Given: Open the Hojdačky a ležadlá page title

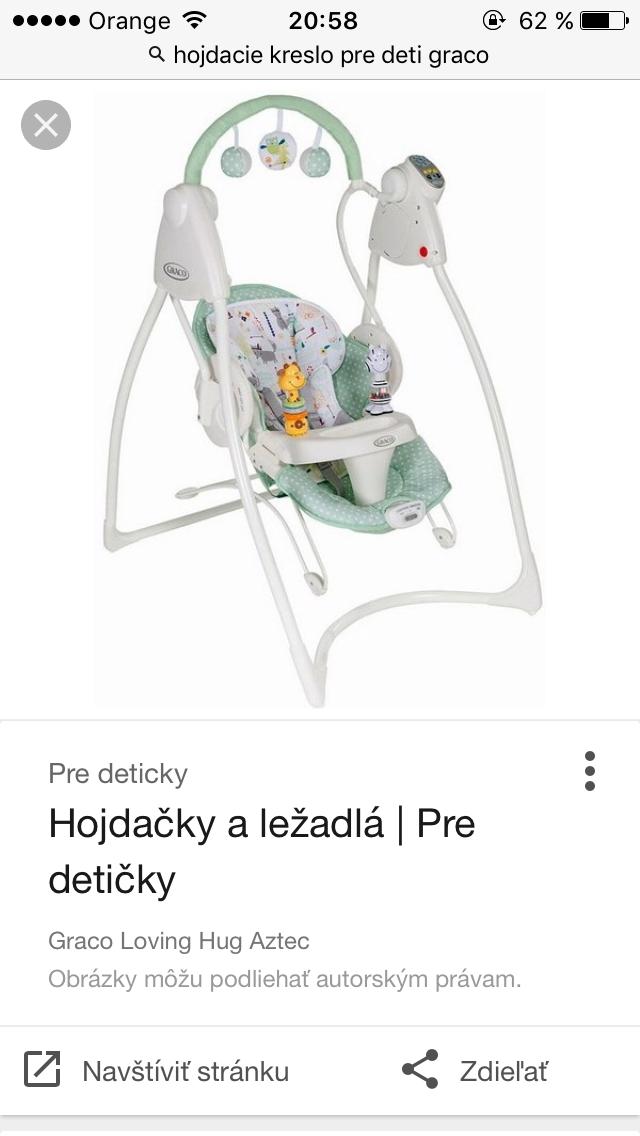Looking at the screenshot, I should click(261, 851).
